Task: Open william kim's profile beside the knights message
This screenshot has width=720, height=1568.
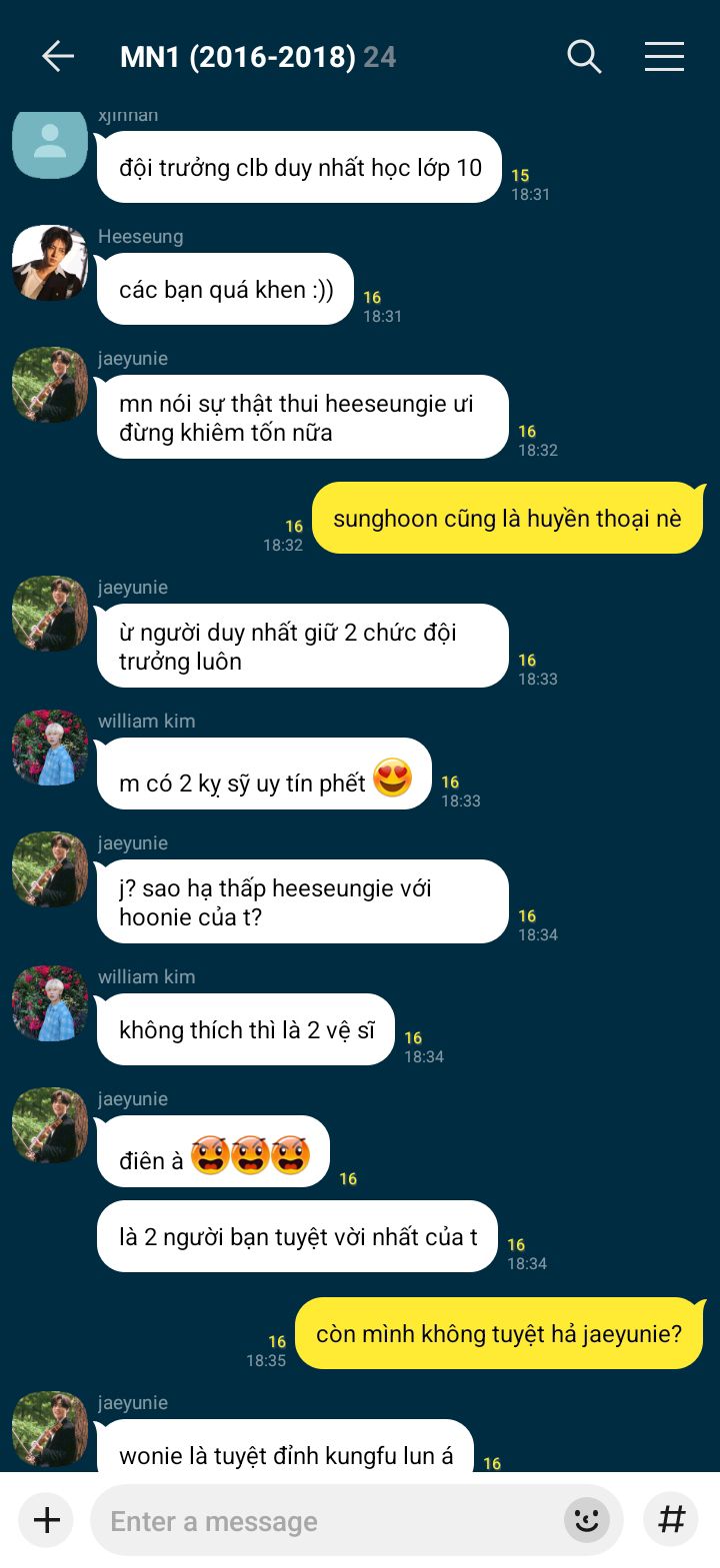Action: (x=50, y=748)
